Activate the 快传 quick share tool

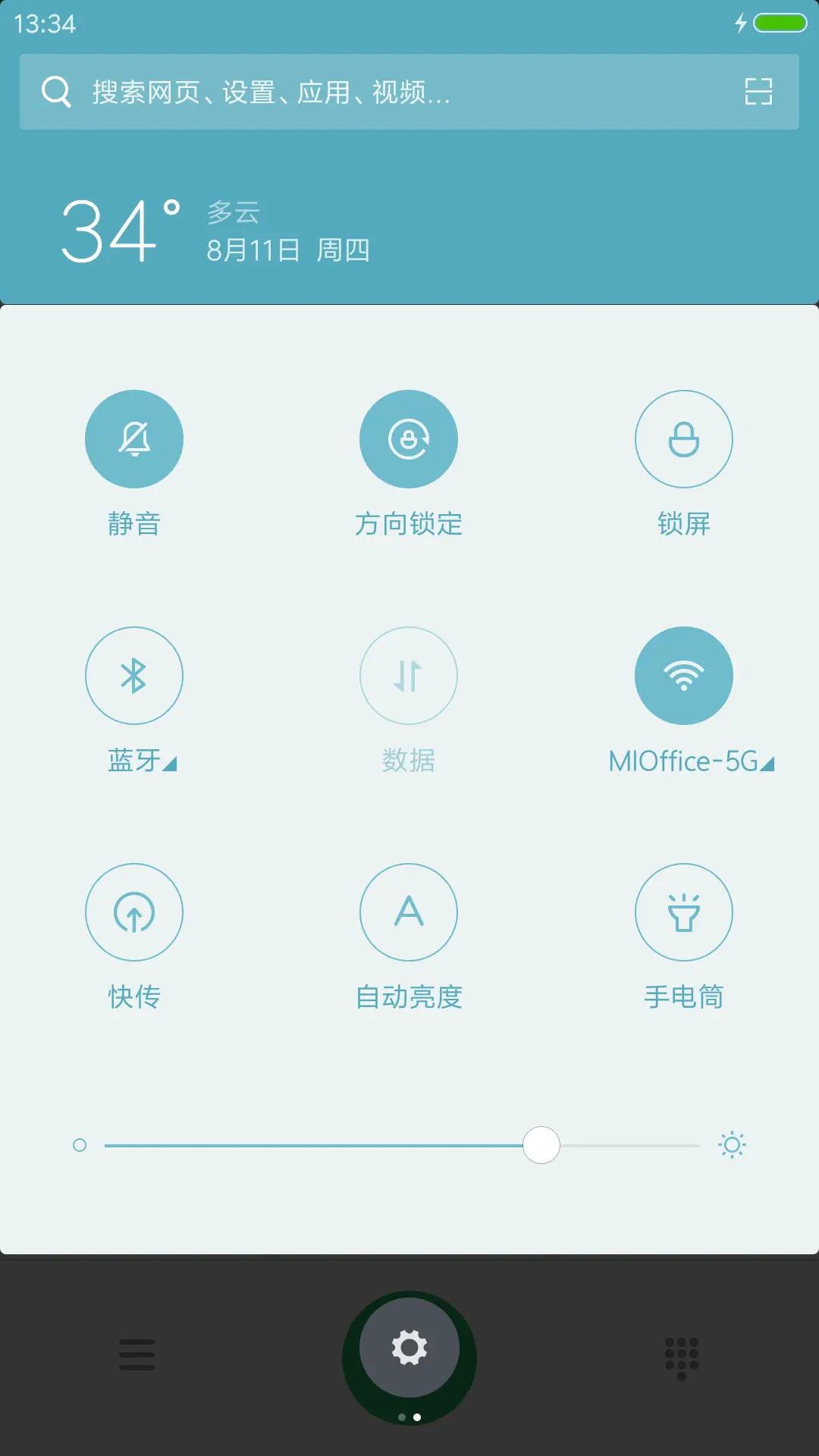pyautogui.click(x=134, y=912)
